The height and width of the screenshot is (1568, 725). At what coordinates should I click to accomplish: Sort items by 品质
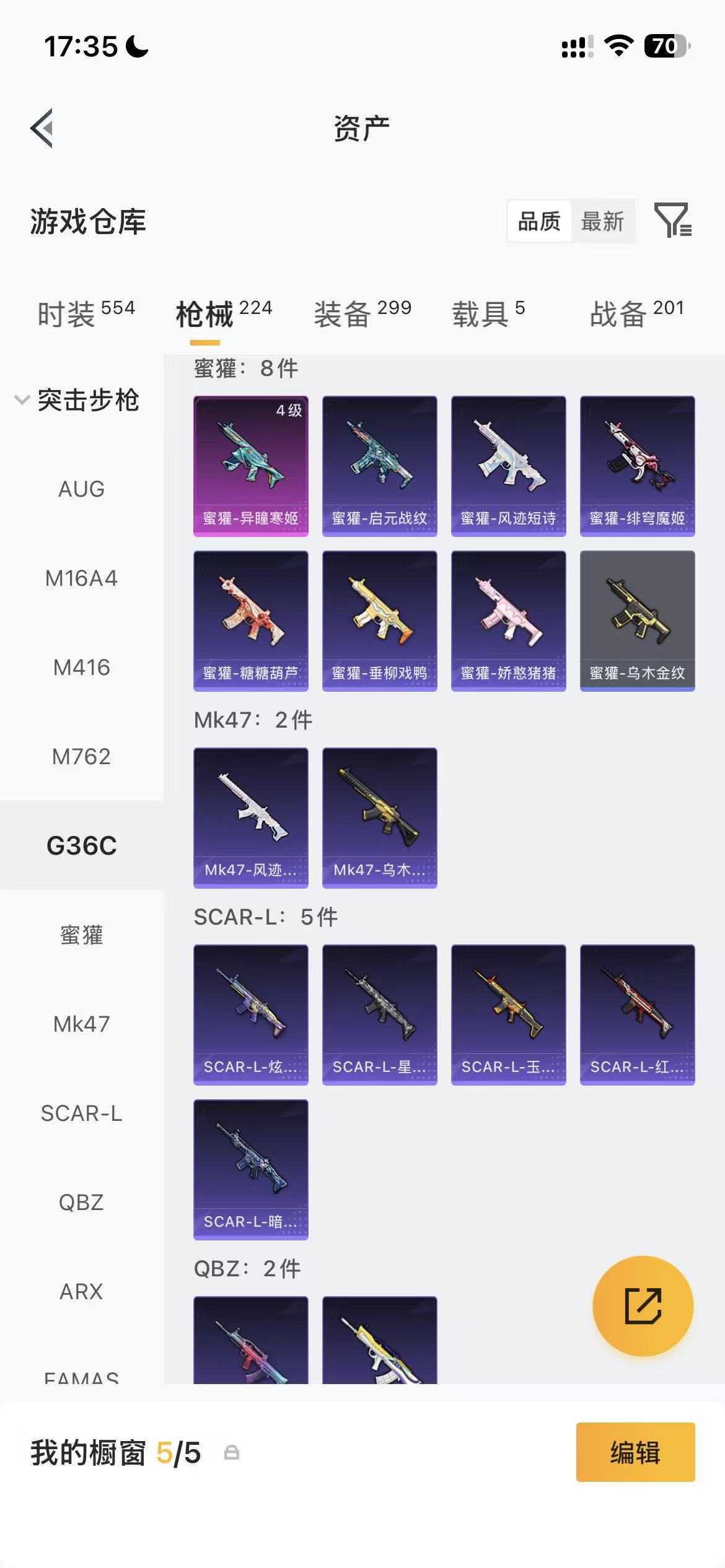(539, 221)
